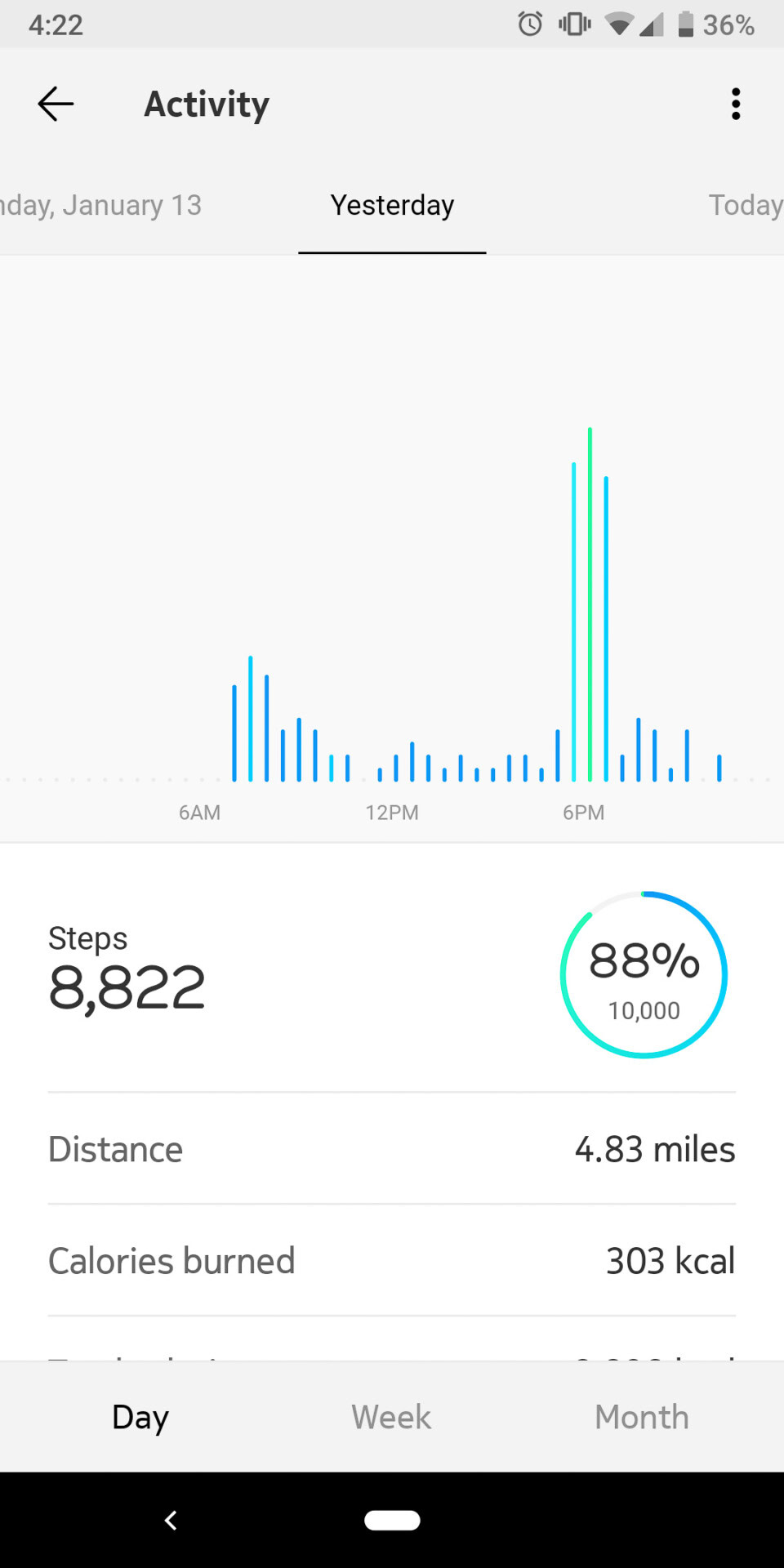Screen dimensions: 784x1568
Task: Select the Yesterday tab
Action: [392, 205]
